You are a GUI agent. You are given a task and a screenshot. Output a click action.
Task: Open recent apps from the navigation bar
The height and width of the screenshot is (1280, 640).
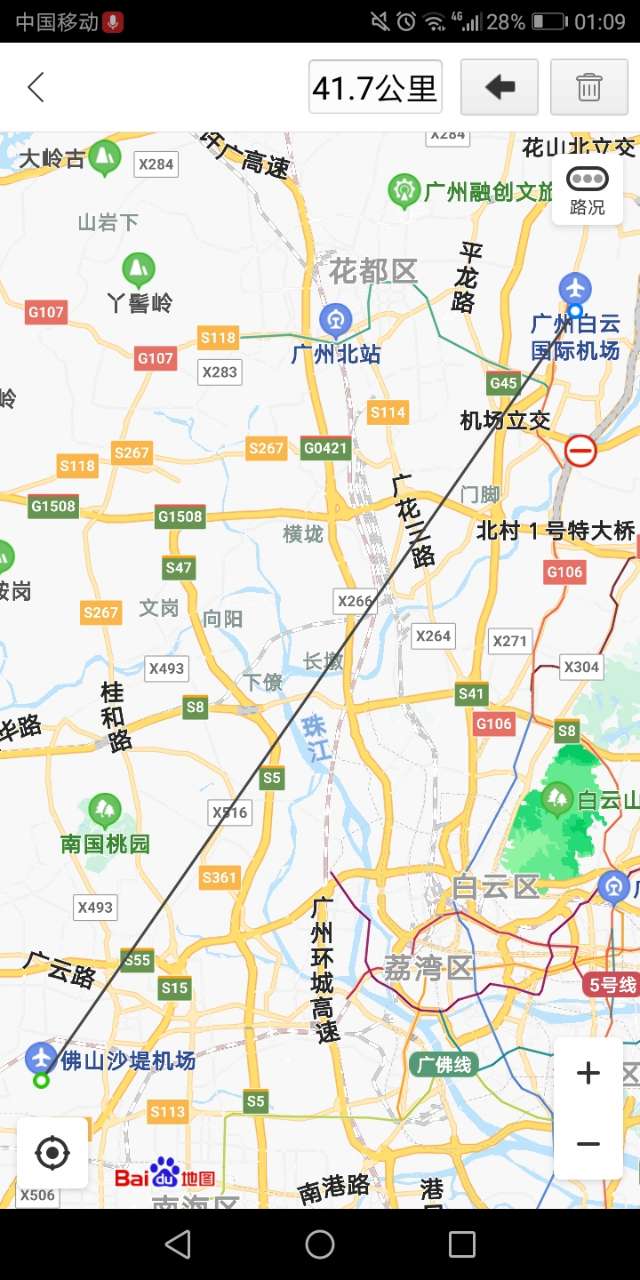coord(462,1244)
